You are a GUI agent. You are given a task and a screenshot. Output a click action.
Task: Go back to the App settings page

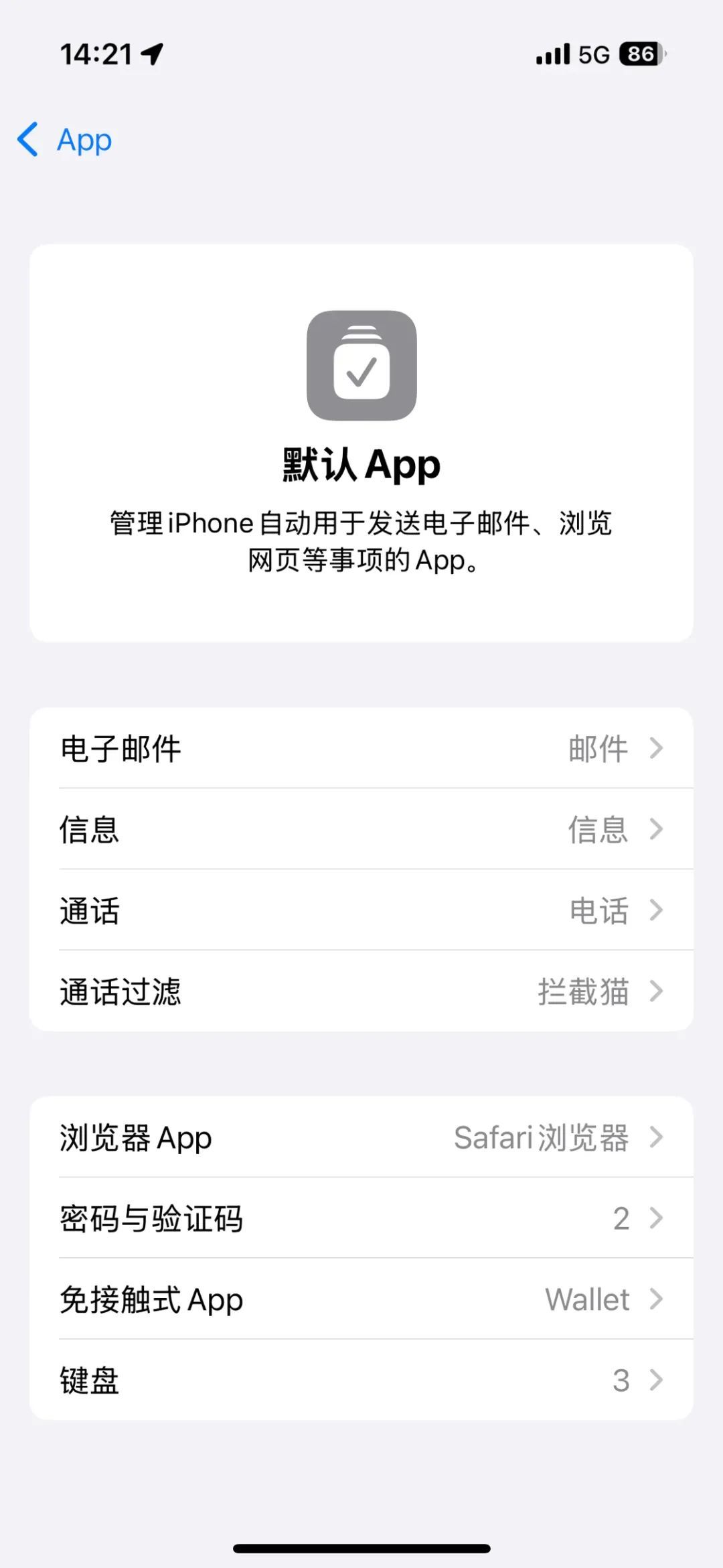point(64,140)
